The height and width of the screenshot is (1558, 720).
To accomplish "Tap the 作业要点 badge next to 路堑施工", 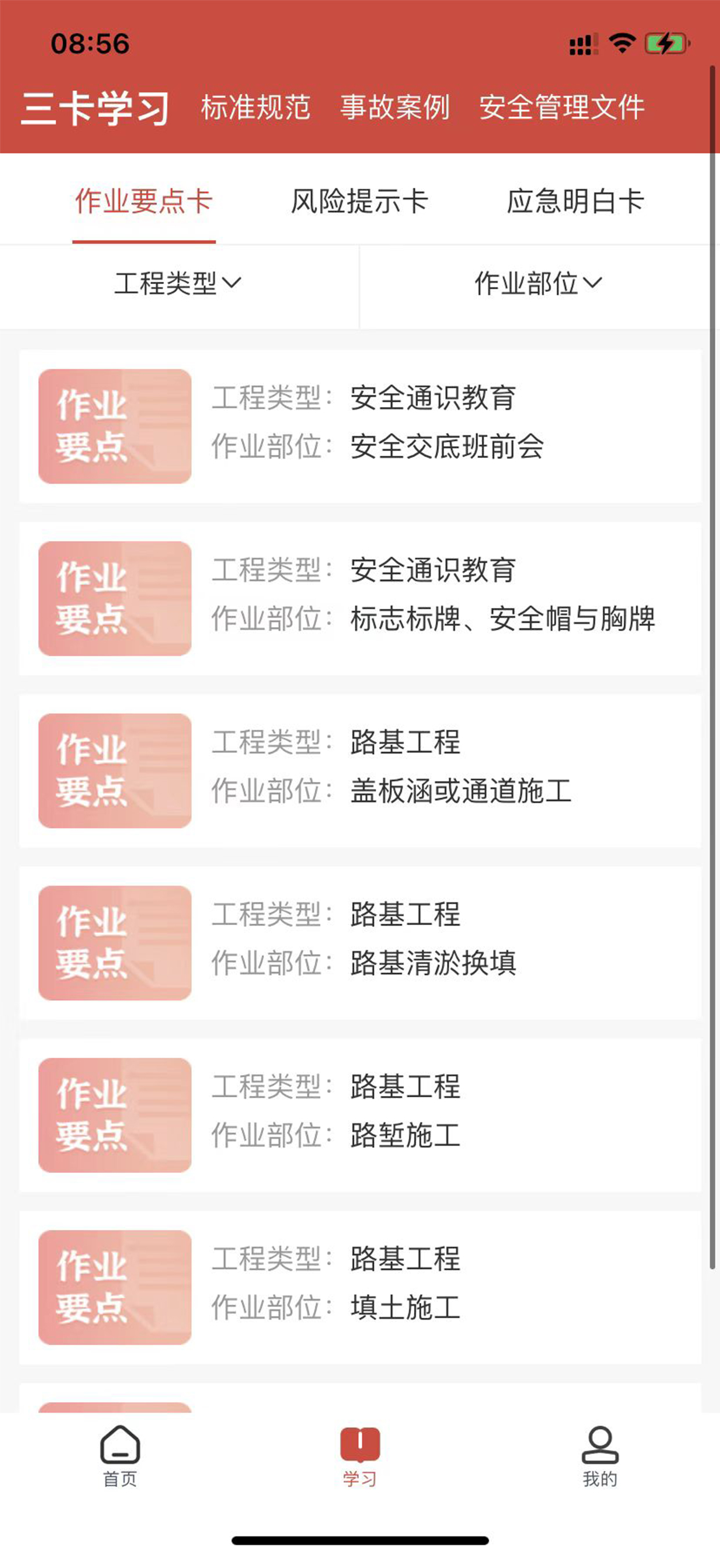I will pos(113,1113).
